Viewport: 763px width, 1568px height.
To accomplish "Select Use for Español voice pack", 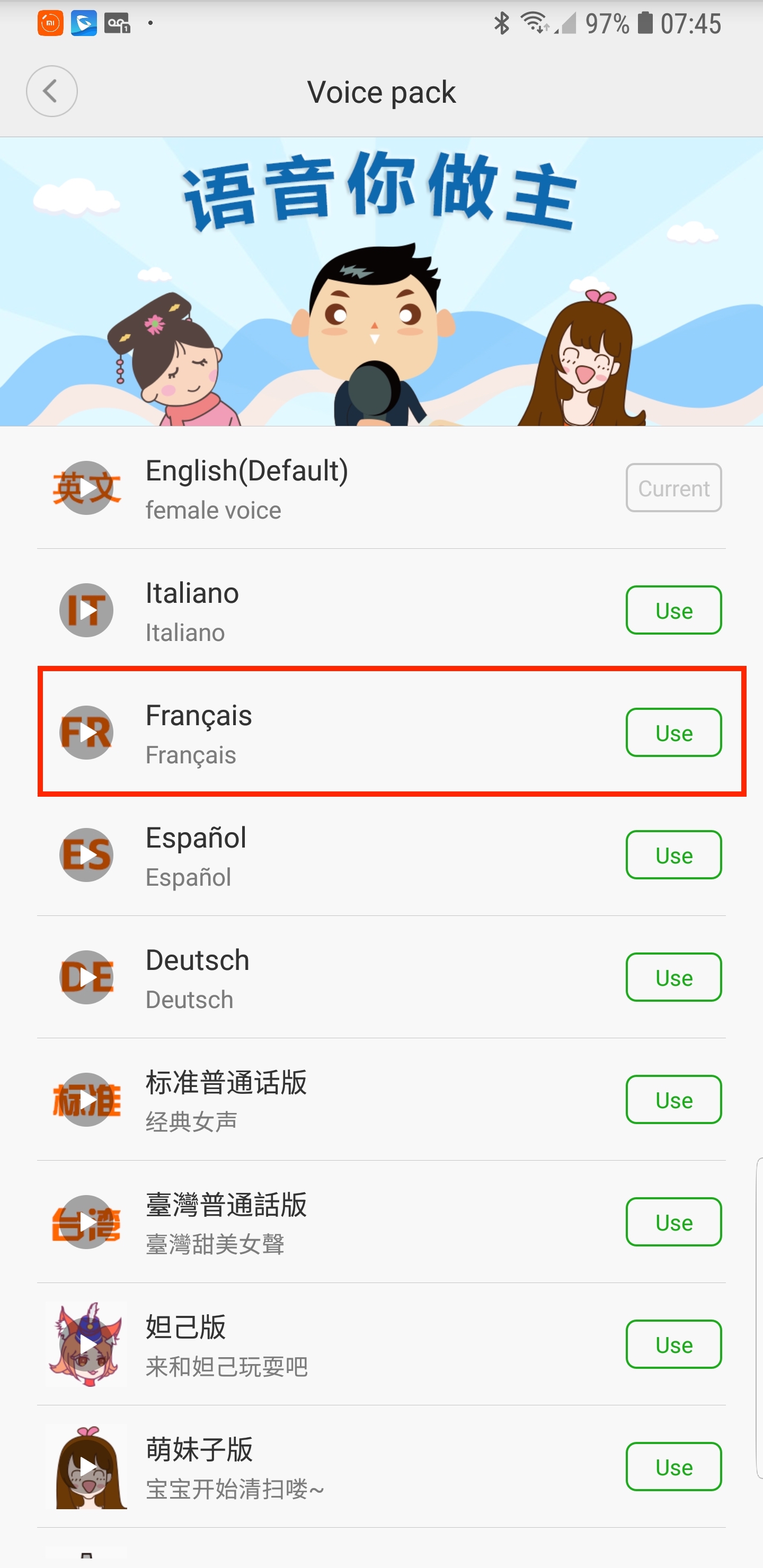I will [673, 854].
